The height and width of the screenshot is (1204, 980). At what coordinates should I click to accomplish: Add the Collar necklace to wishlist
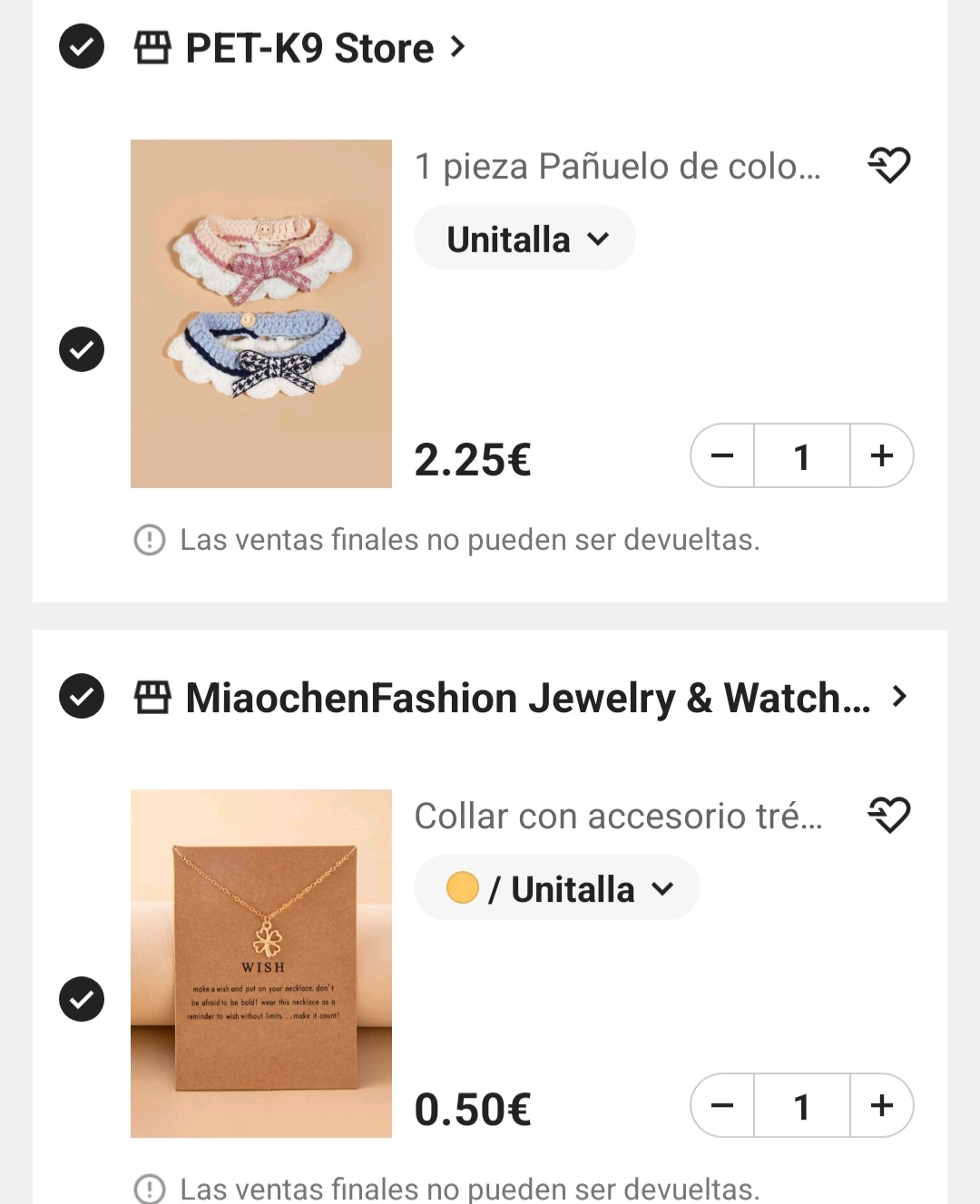pos(889,815)
